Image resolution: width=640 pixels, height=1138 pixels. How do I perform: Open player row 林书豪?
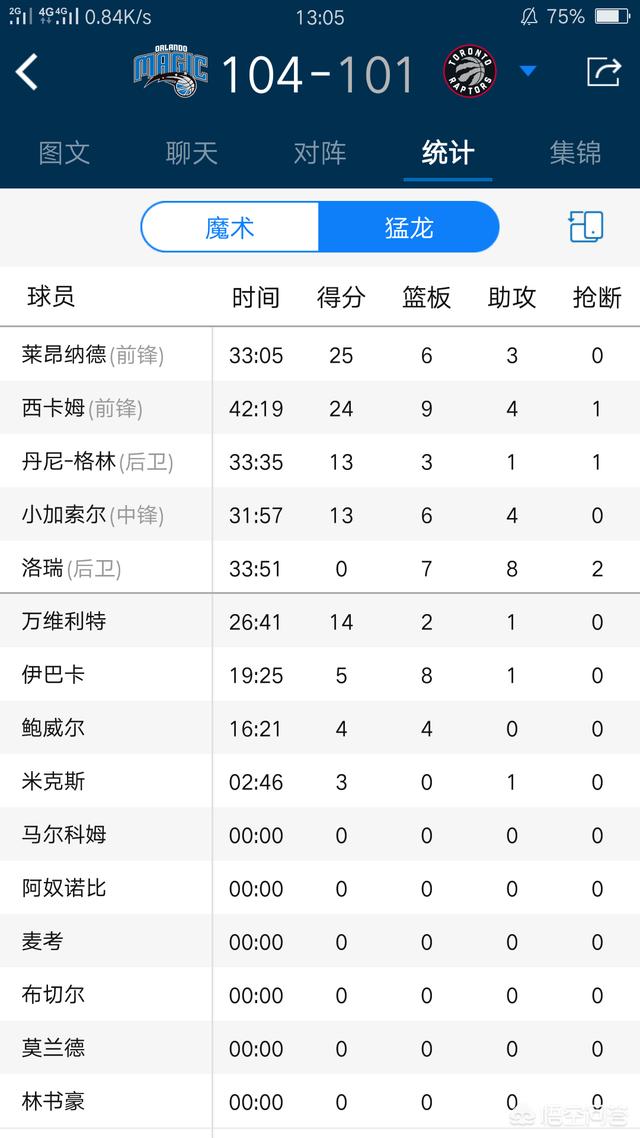[320, 1101]
